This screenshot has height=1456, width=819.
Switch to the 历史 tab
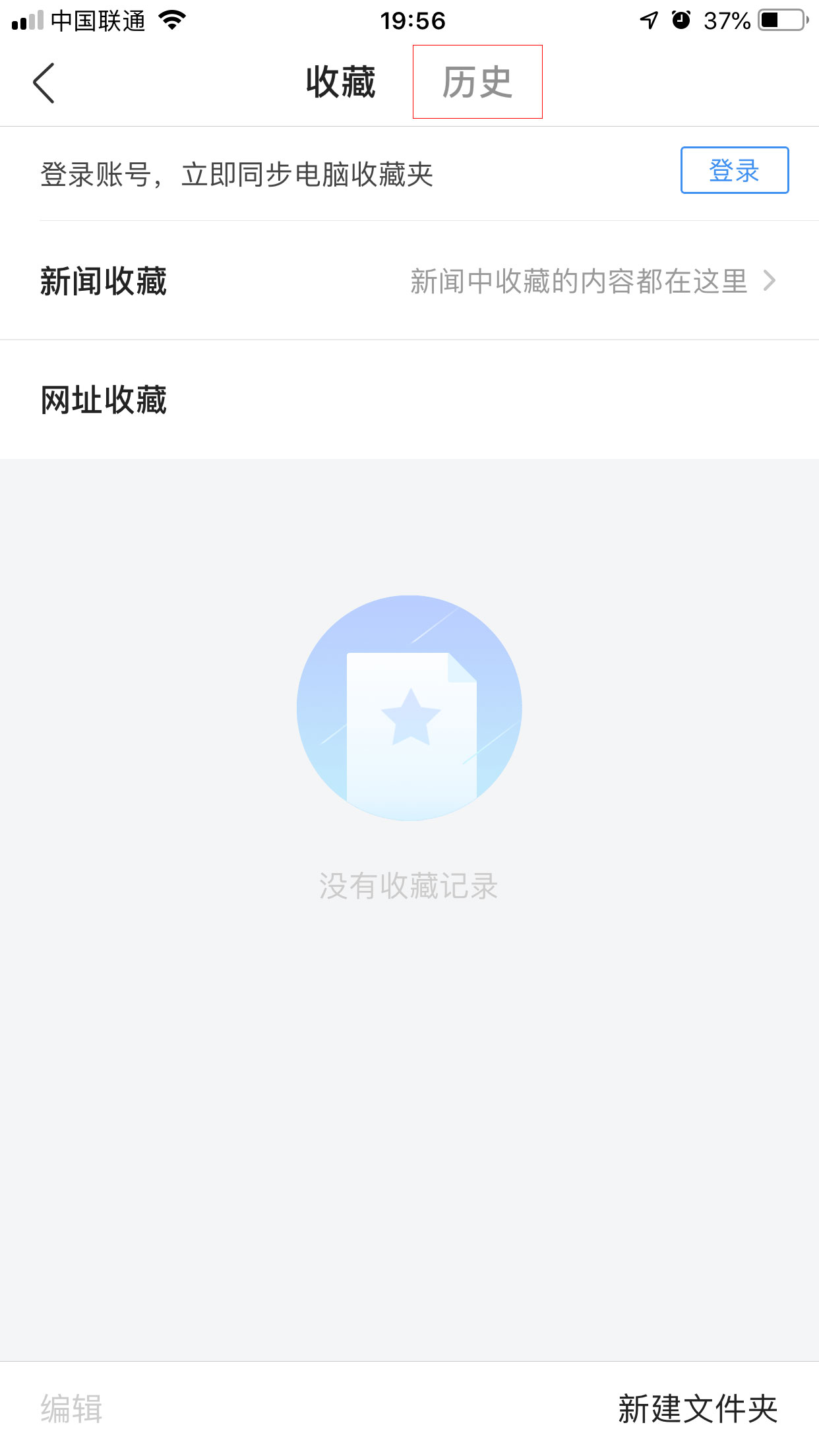pos(477,80)
